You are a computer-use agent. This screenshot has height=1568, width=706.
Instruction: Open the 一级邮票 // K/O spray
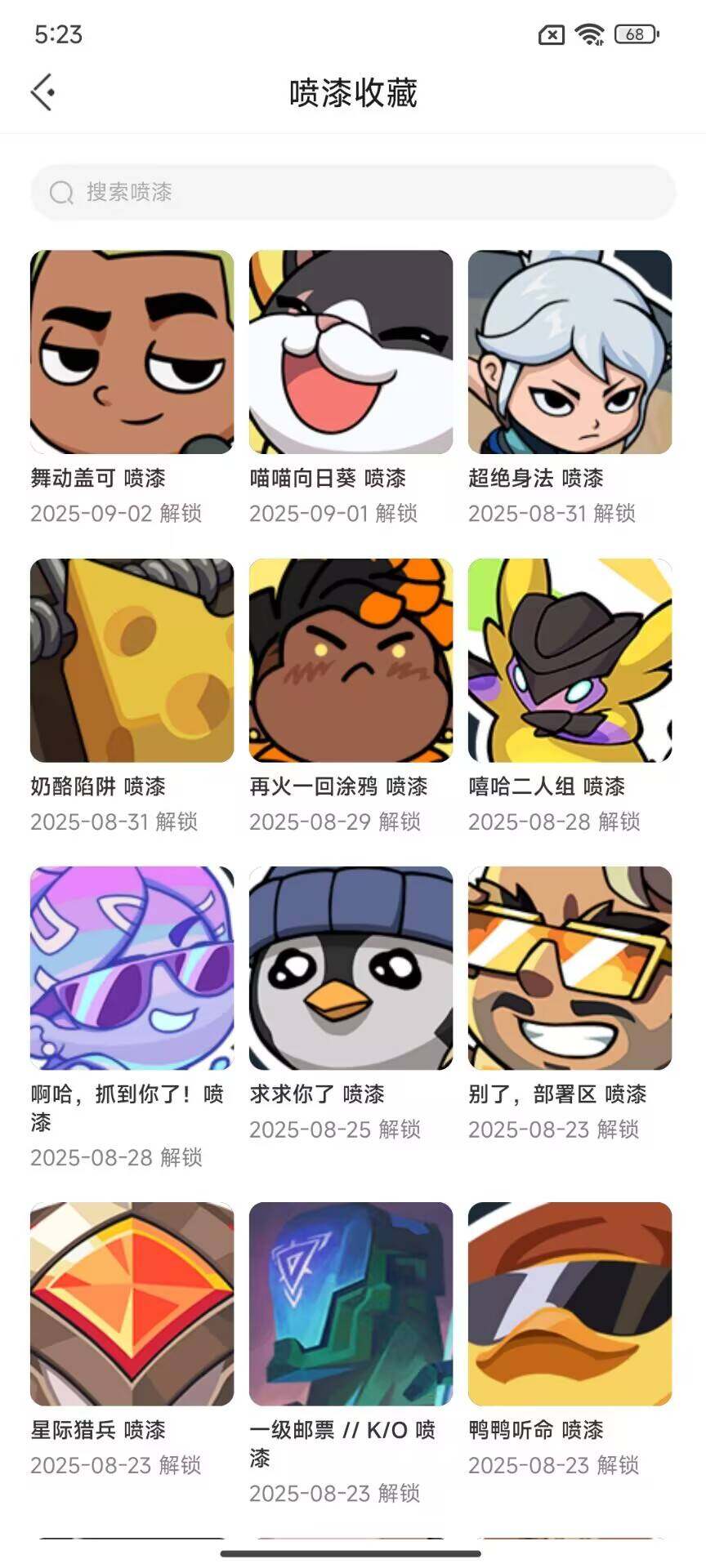click(351, 1303)
